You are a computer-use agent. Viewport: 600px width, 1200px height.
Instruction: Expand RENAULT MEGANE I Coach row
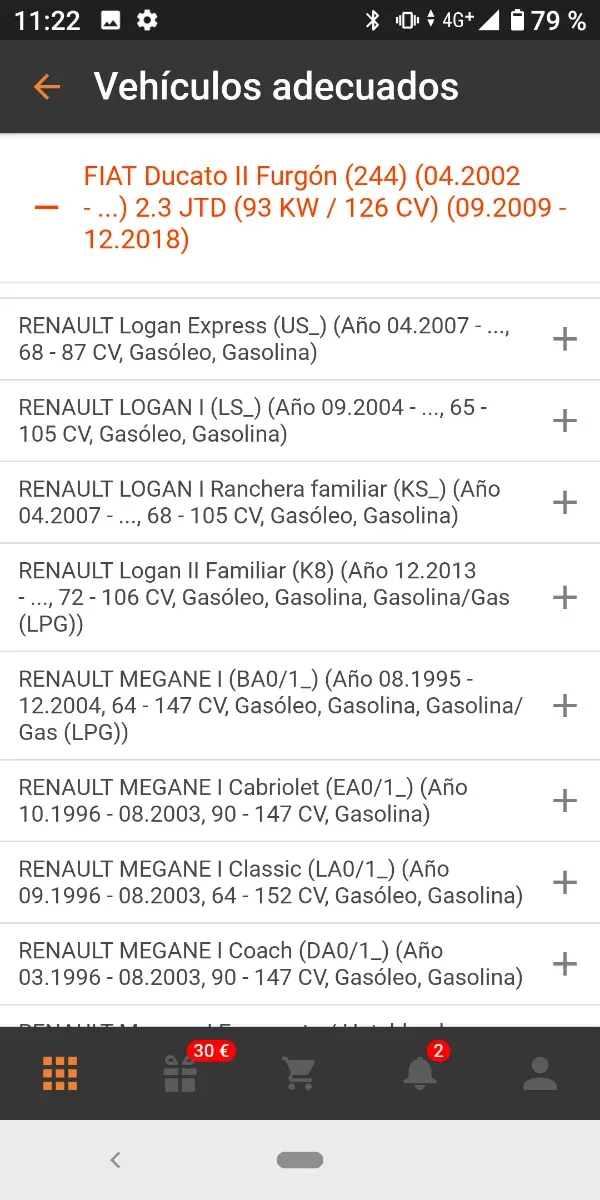[x=565, y=963]
